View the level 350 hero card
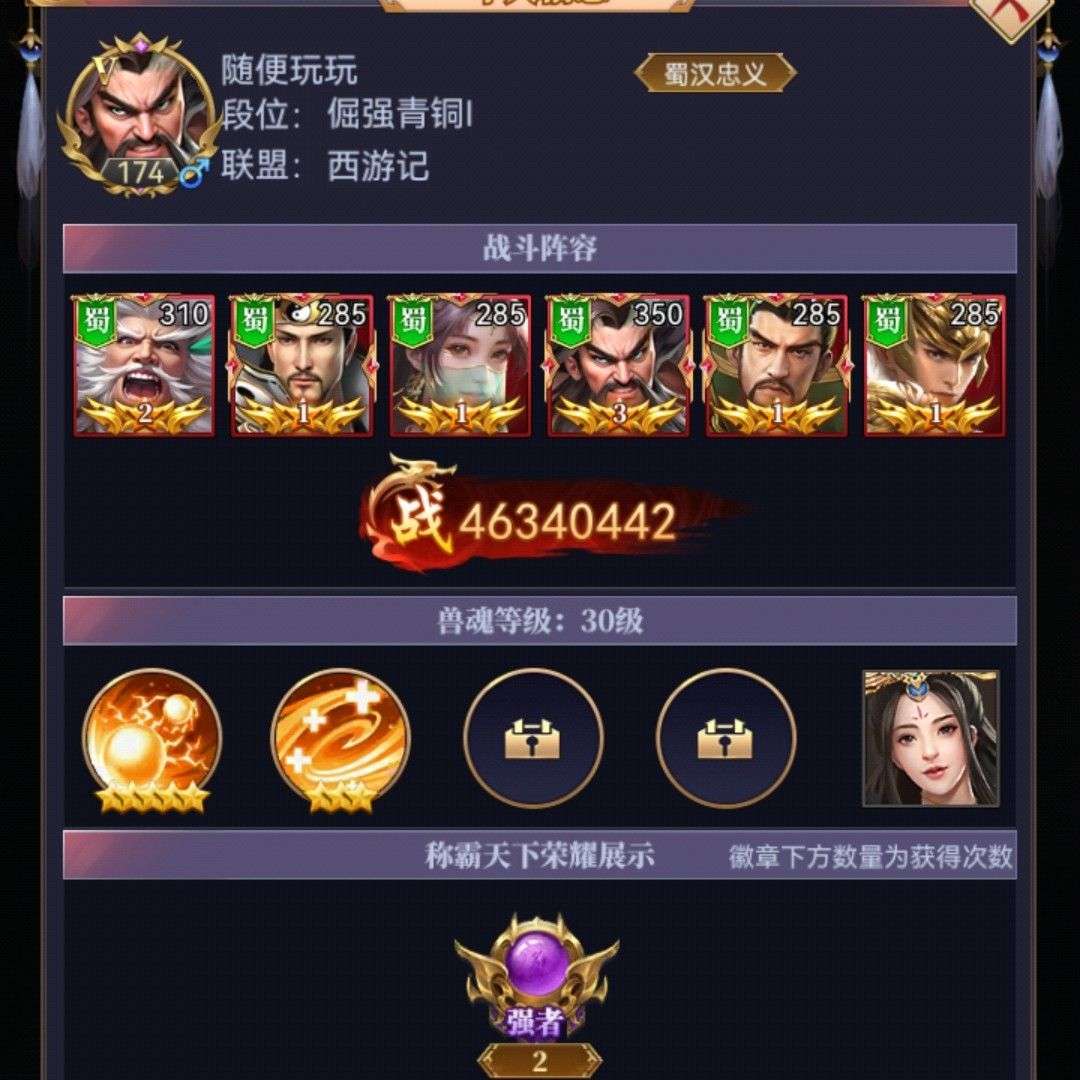 618,365
